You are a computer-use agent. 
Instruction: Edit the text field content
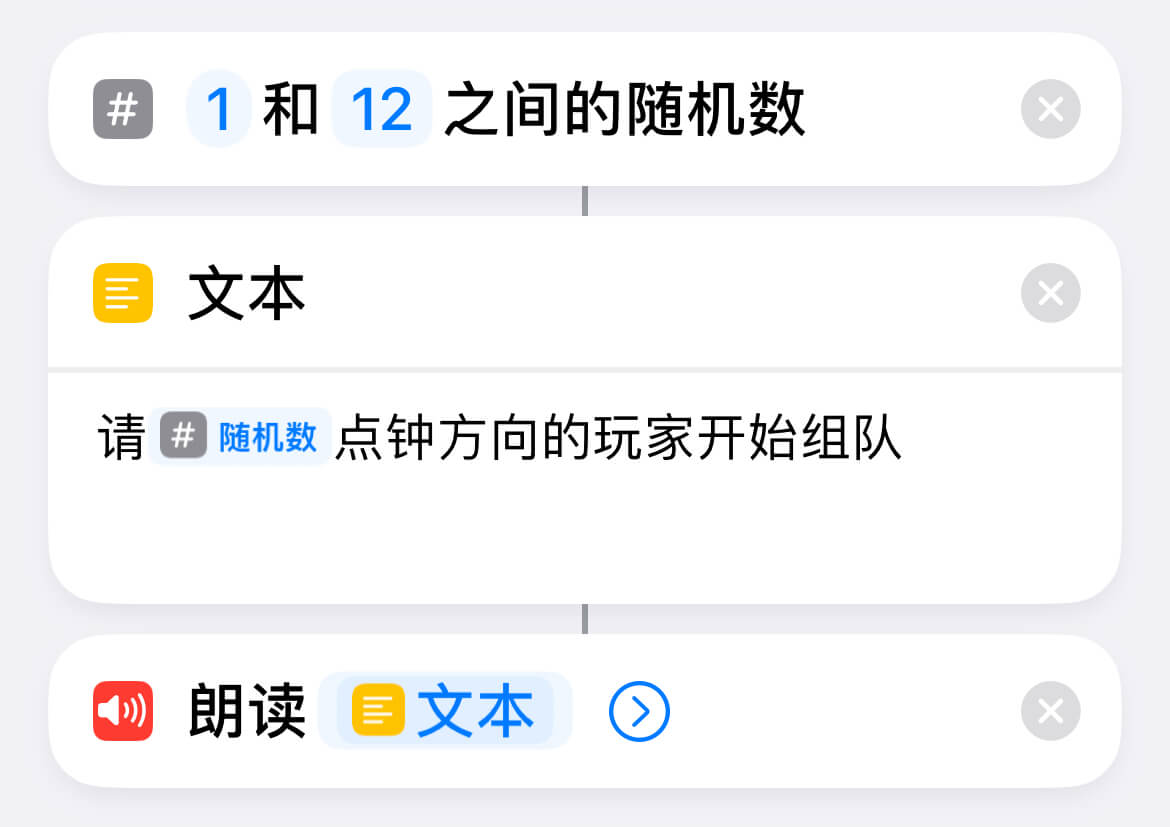(x=620, y=500)
